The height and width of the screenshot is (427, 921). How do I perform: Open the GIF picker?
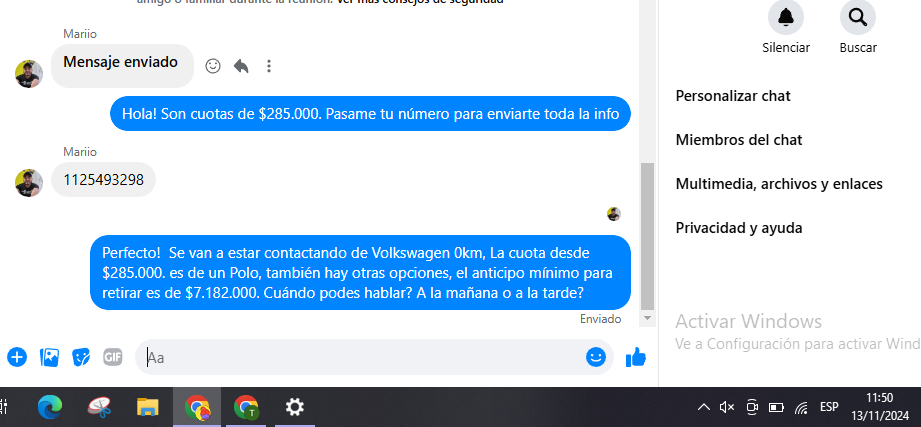click(113, 357)
